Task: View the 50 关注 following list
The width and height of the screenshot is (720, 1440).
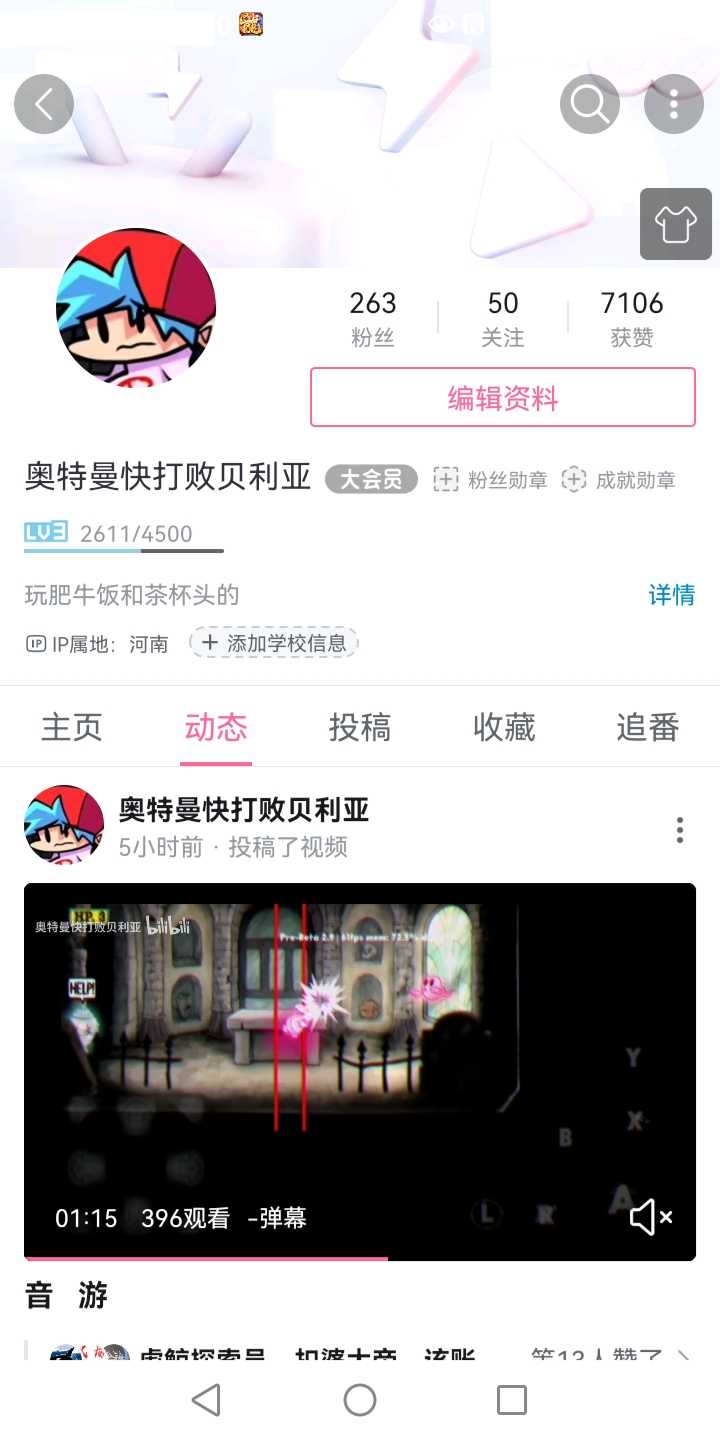Action: tap(503, 318)
